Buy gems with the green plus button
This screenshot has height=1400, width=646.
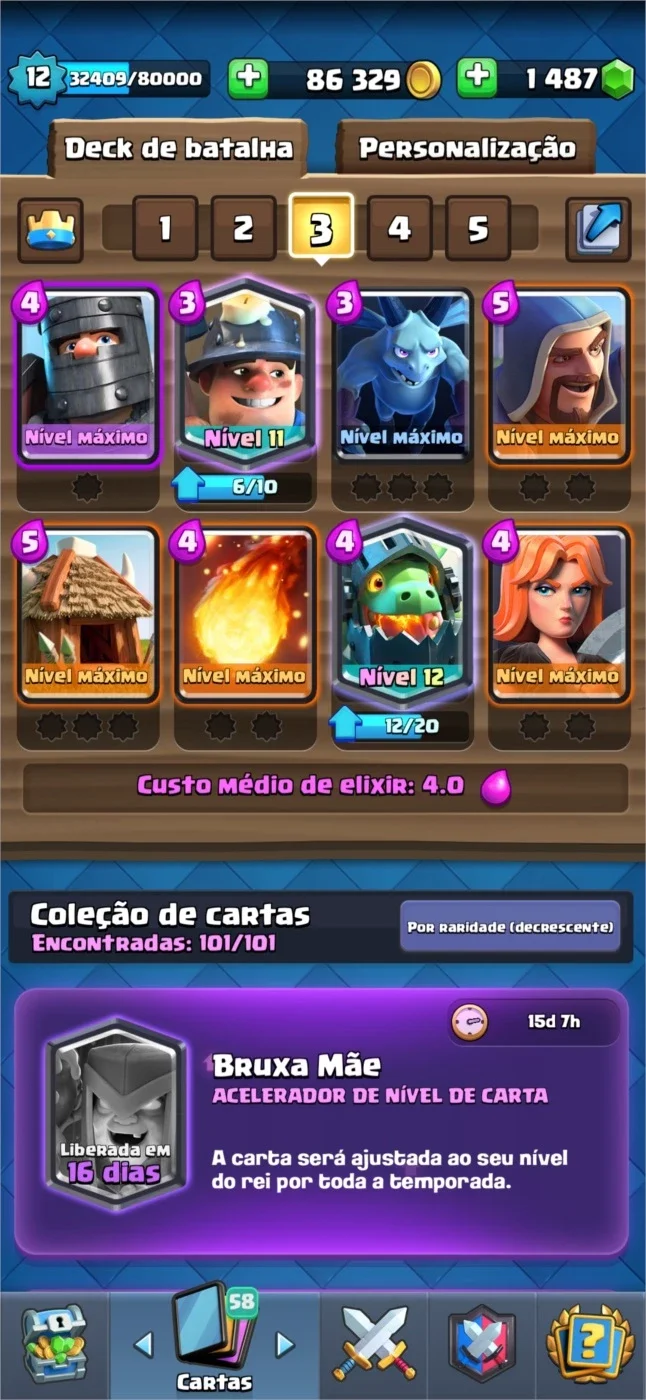[x=477, y=79]
